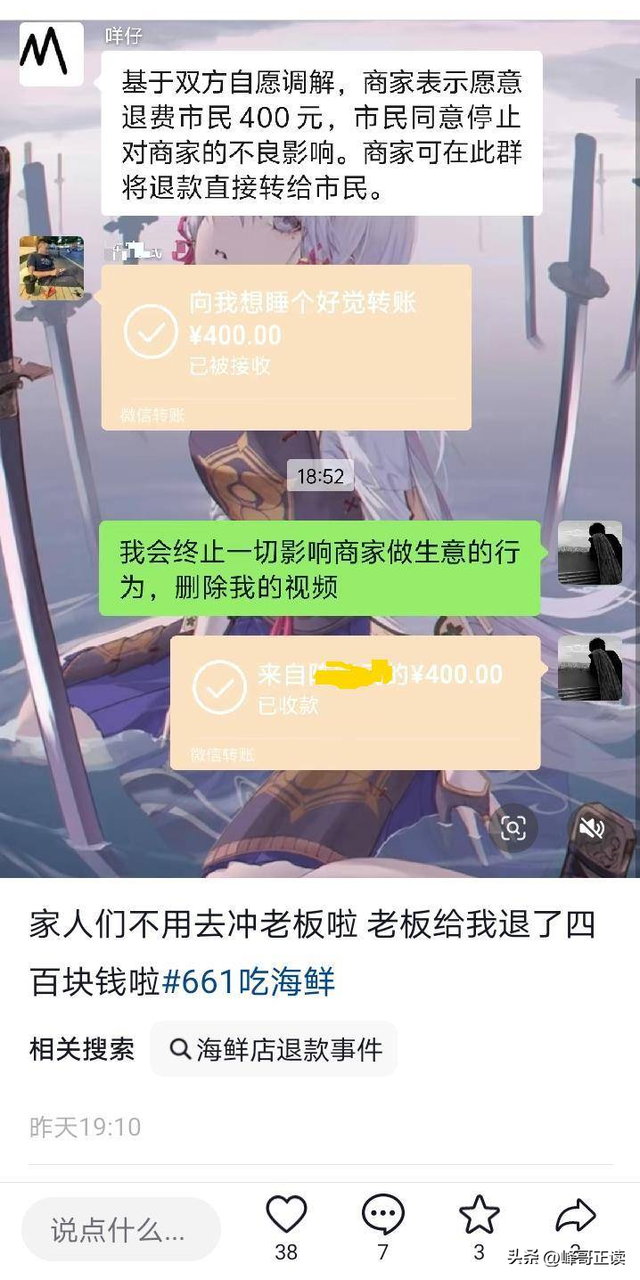Image resolution: width=640 pixels, height=1280 pixels.
Task: Like this post with the heart icon
Action: pyautogui.click(x=286, y=1215)
